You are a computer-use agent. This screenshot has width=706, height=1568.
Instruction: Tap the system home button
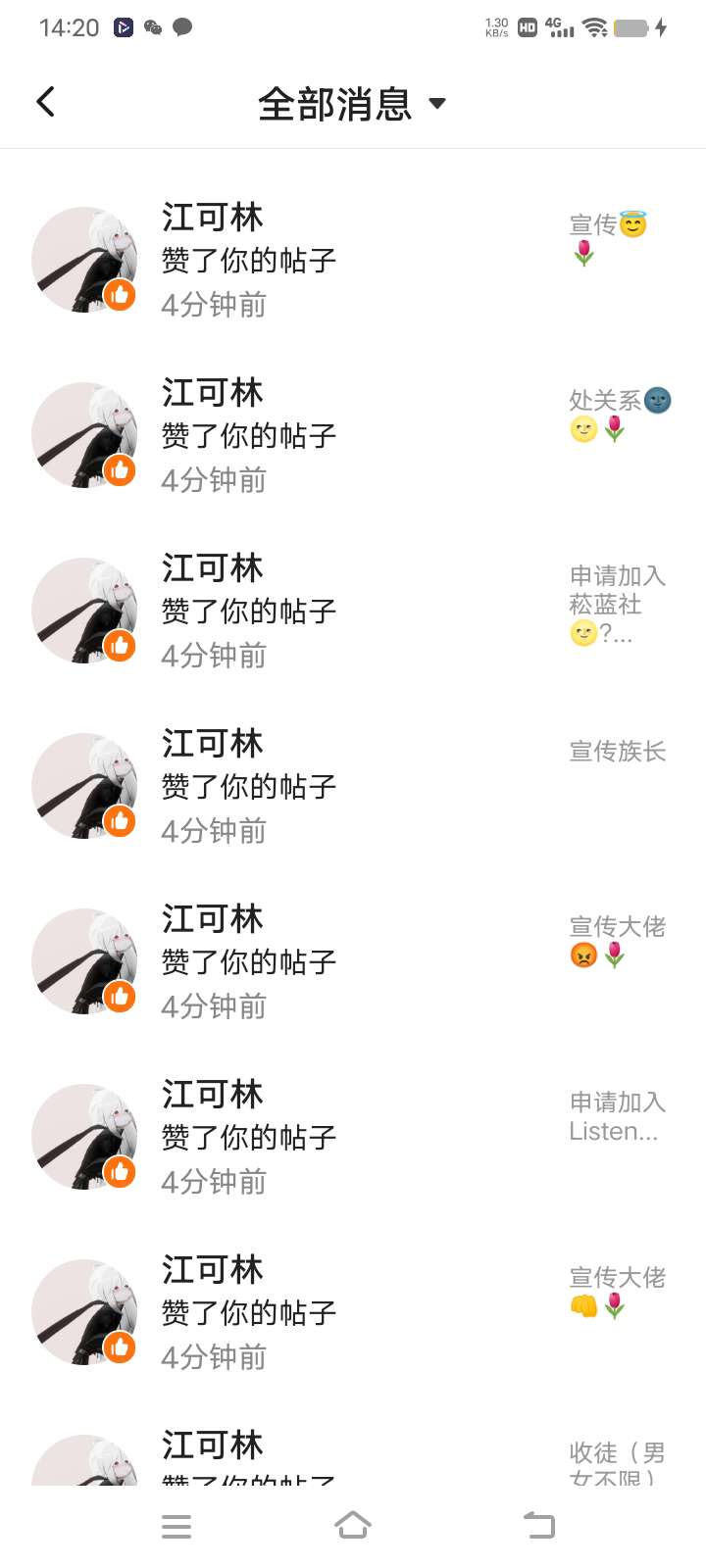point(353,1525)
